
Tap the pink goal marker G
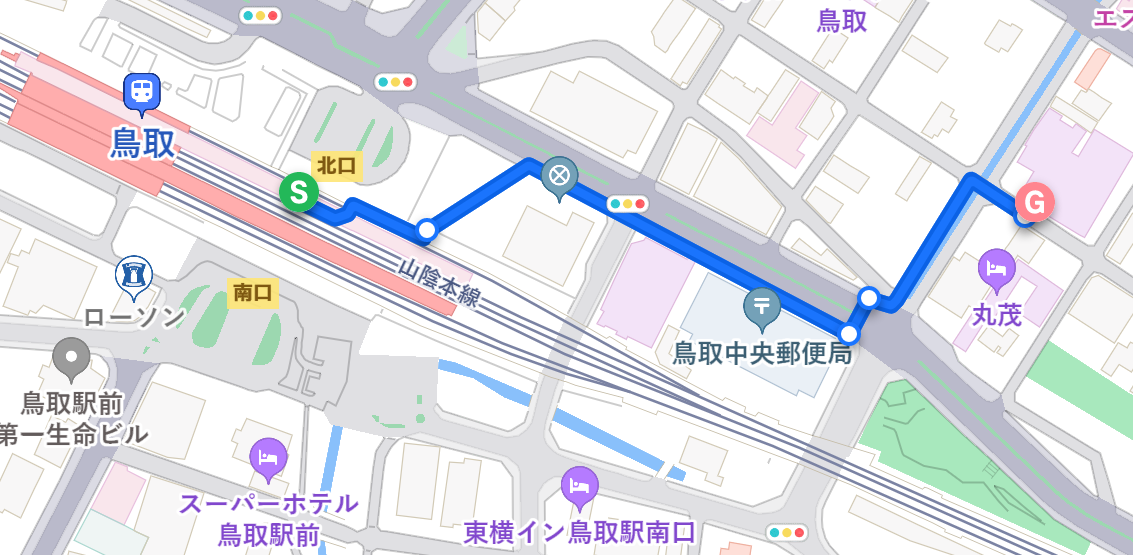point(1035,205)
